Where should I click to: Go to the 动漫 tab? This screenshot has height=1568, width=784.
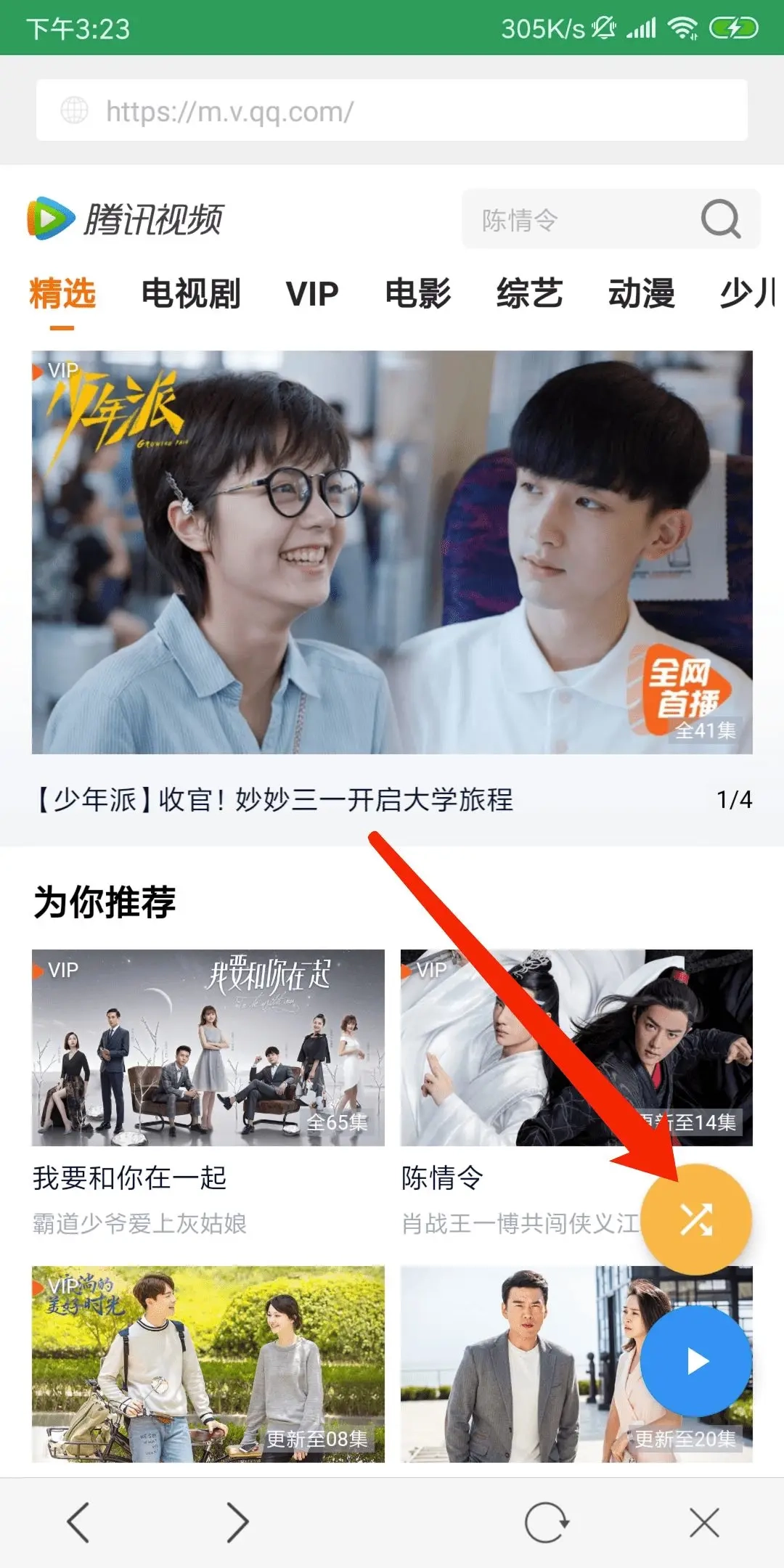coord(642,294)
